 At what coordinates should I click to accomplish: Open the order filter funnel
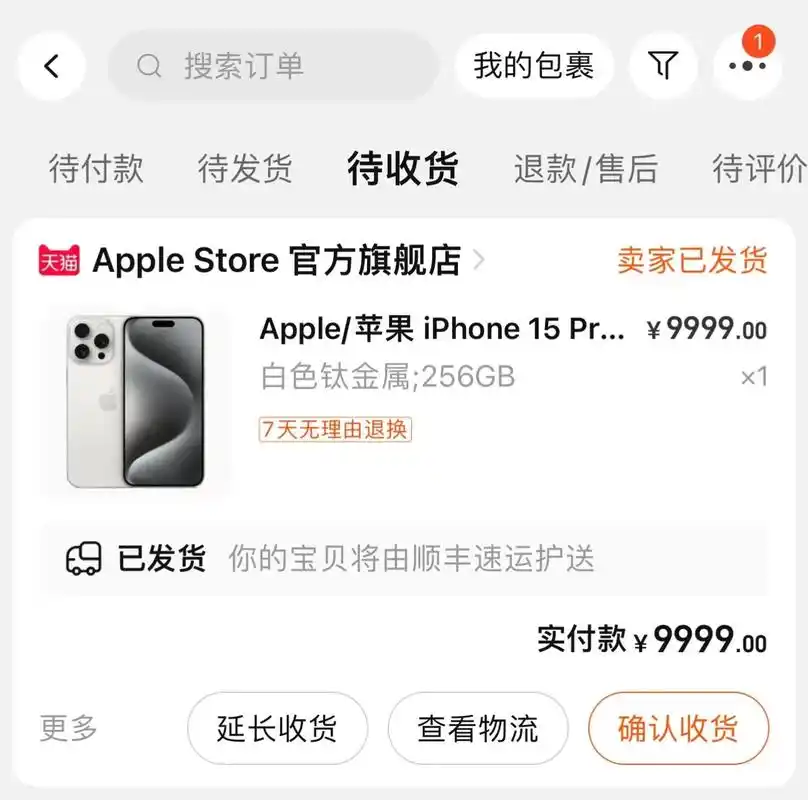tap(662, 66)
